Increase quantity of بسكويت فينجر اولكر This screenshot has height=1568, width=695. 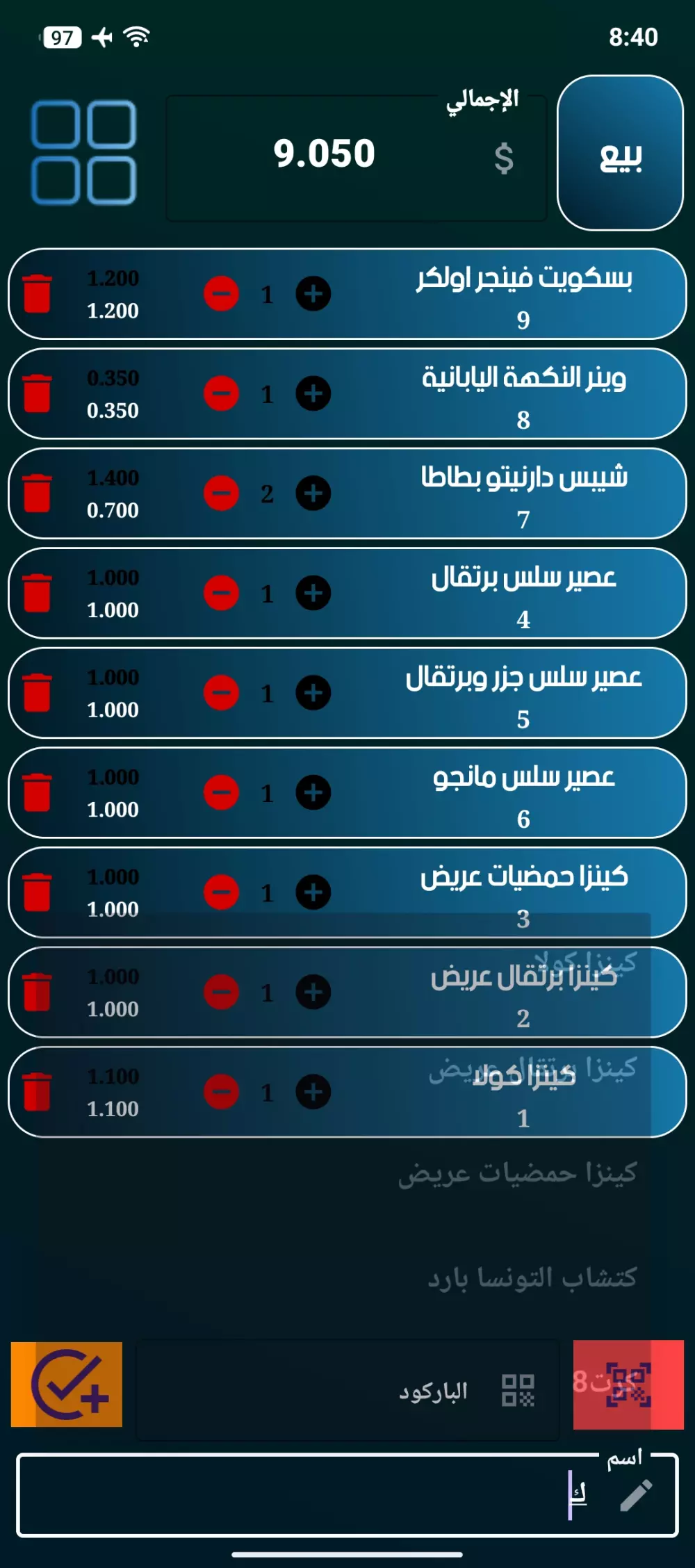(x=313, y=294)
